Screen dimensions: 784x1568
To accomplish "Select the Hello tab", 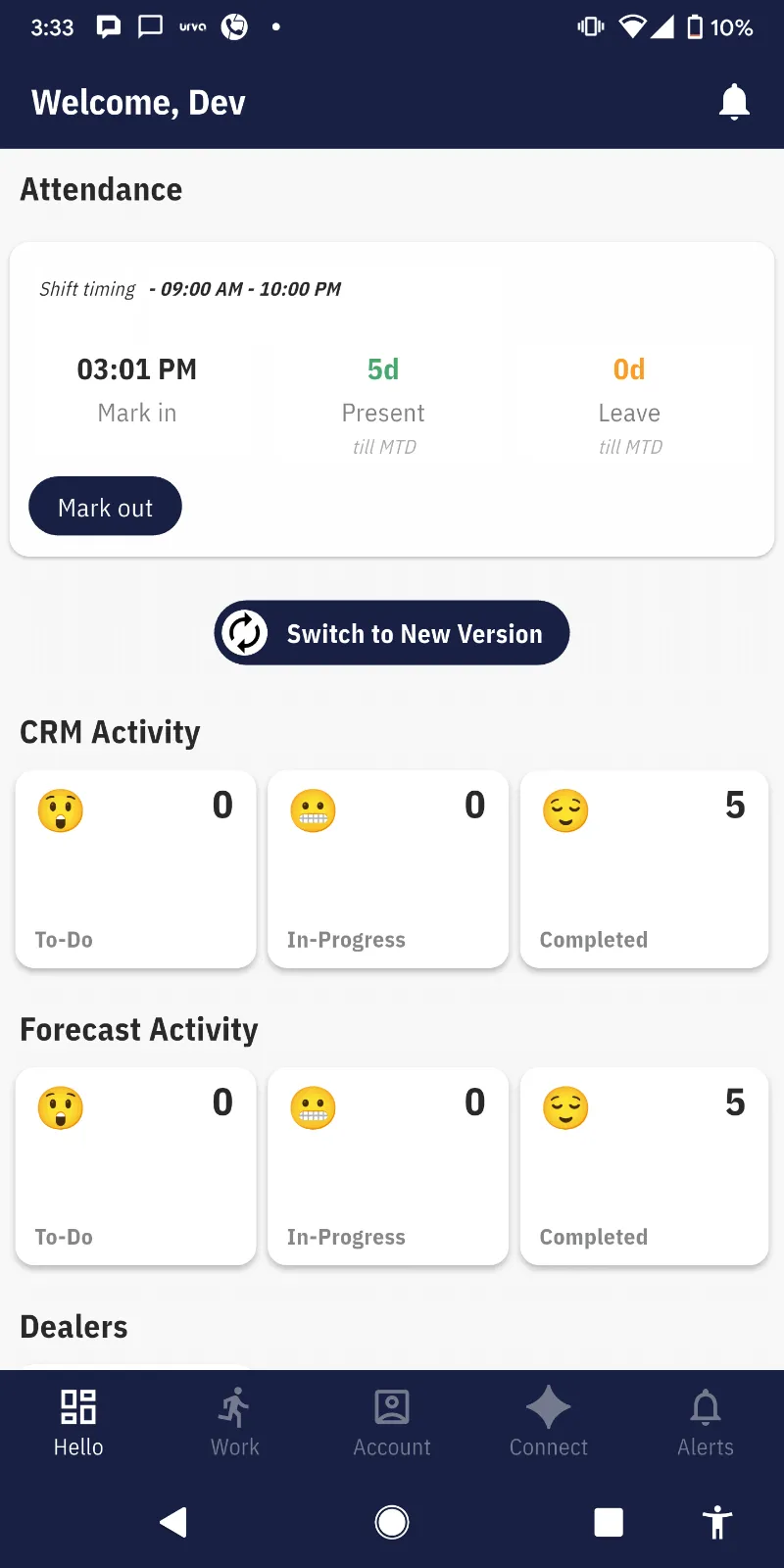I will (x=78, y=1423).
